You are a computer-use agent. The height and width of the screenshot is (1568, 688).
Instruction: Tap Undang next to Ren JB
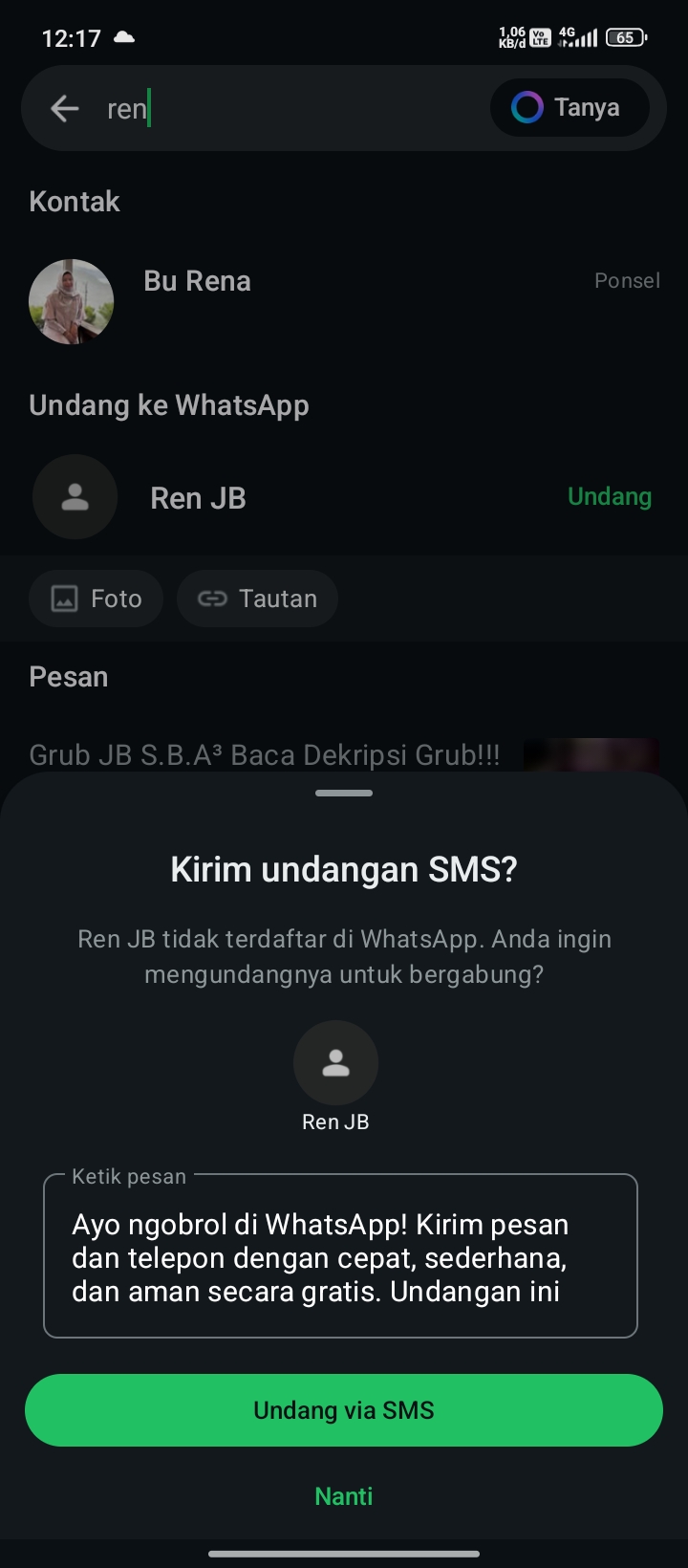tap(609, 497)
